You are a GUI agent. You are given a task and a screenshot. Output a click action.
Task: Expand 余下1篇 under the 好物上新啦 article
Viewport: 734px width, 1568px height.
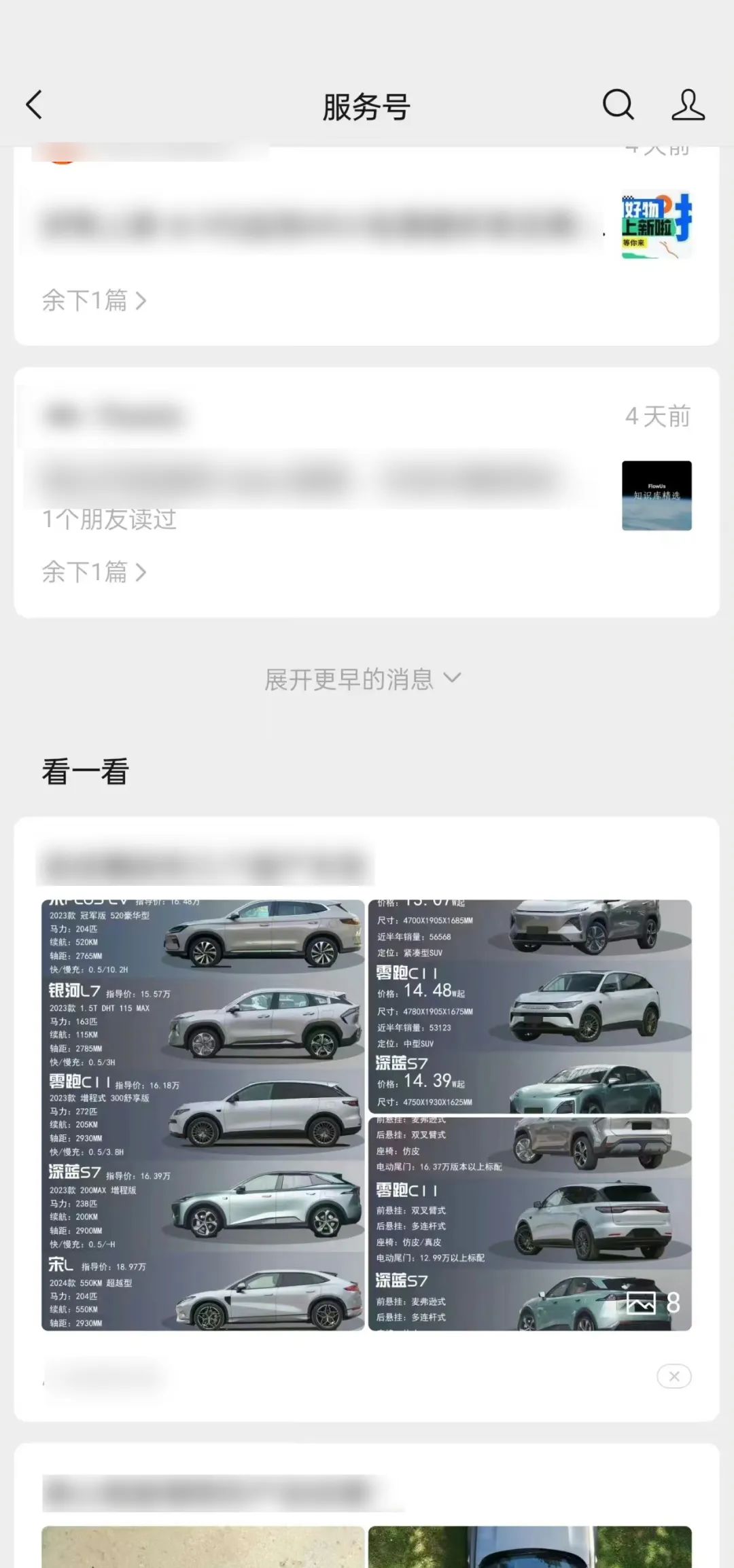pyautogui.click(x=94, y=300)
